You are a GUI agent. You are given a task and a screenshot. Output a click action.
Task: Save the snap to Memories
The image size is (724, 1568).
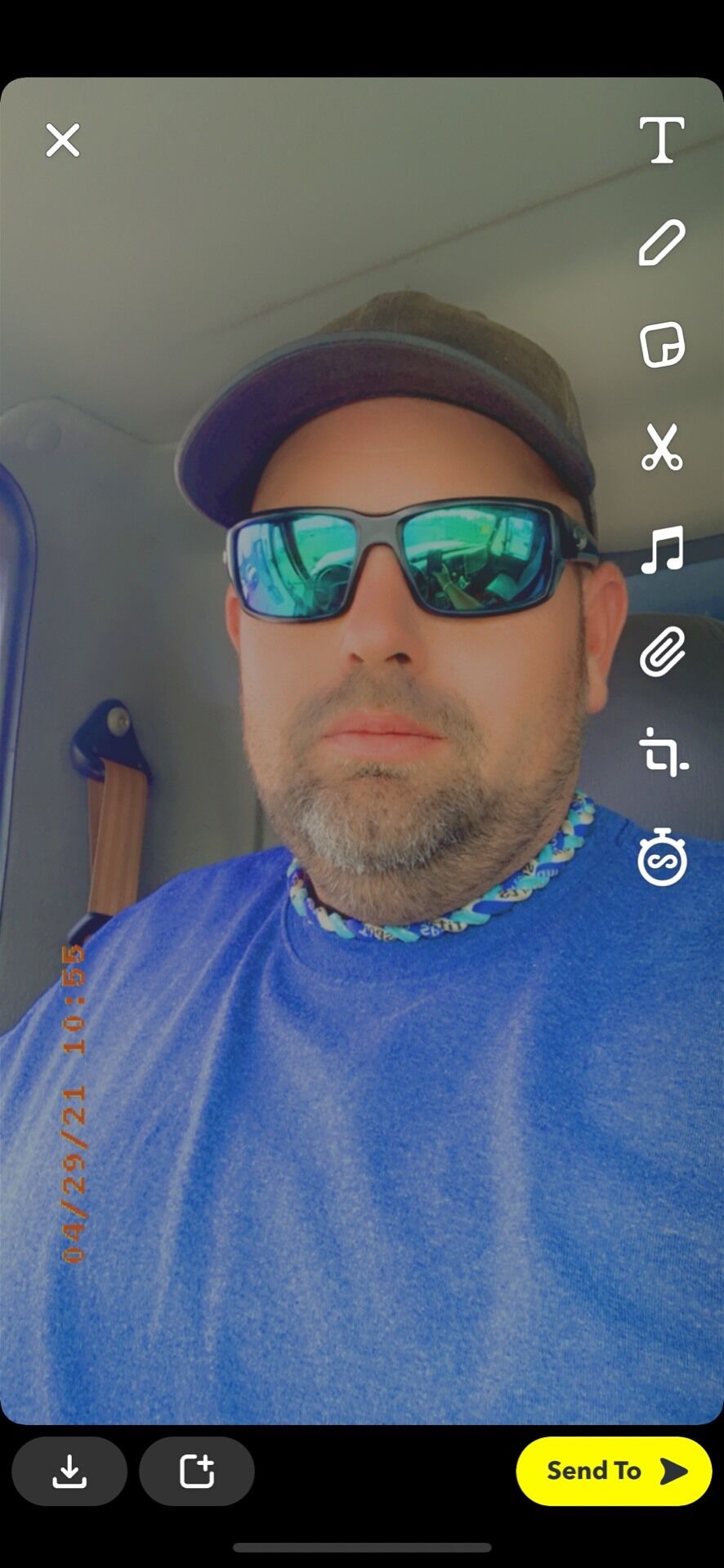(69, 1471)
